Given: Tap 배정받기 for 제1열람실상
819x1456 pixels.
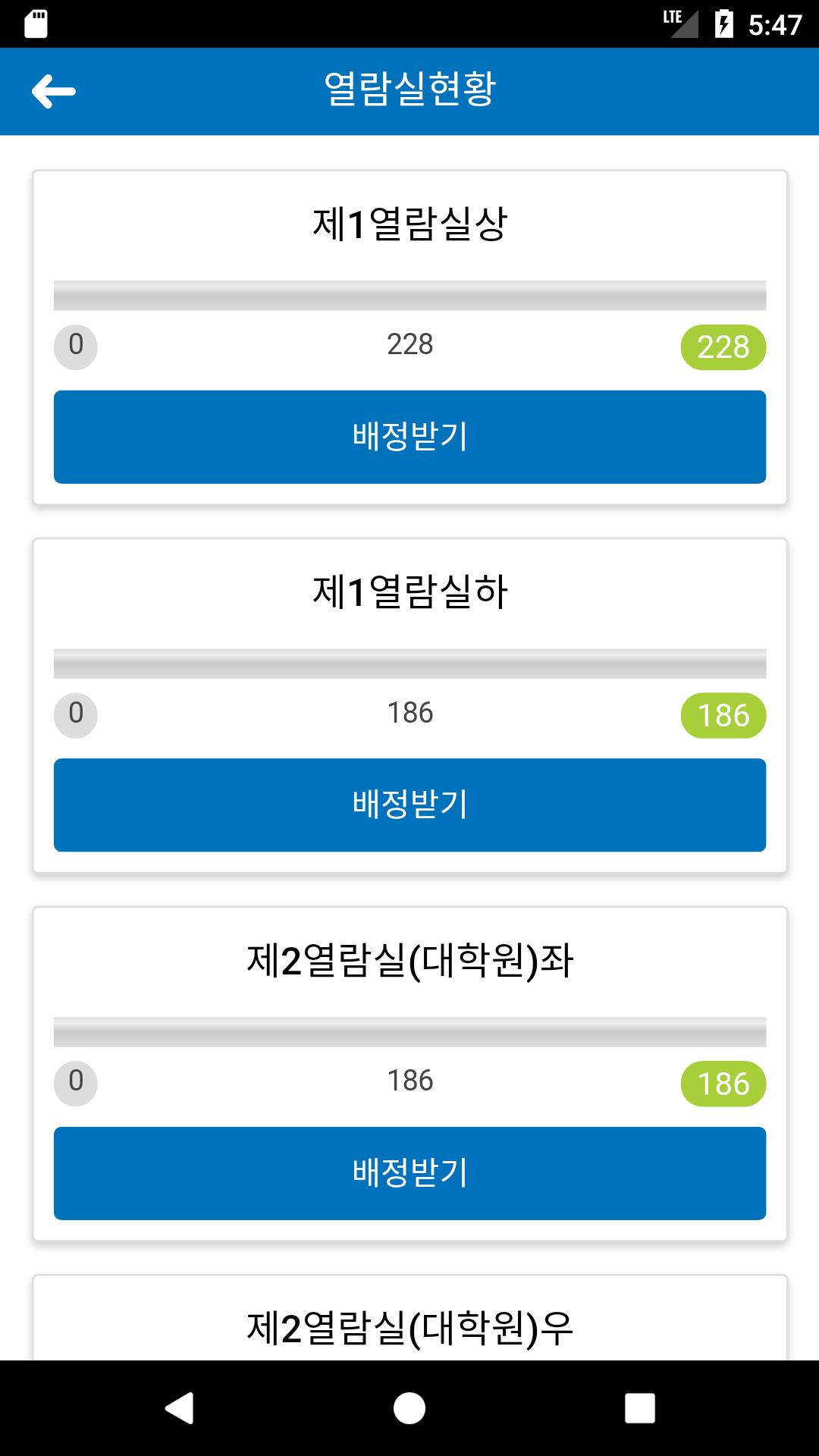Looking at the screenshot, I should tap(409, 437).
